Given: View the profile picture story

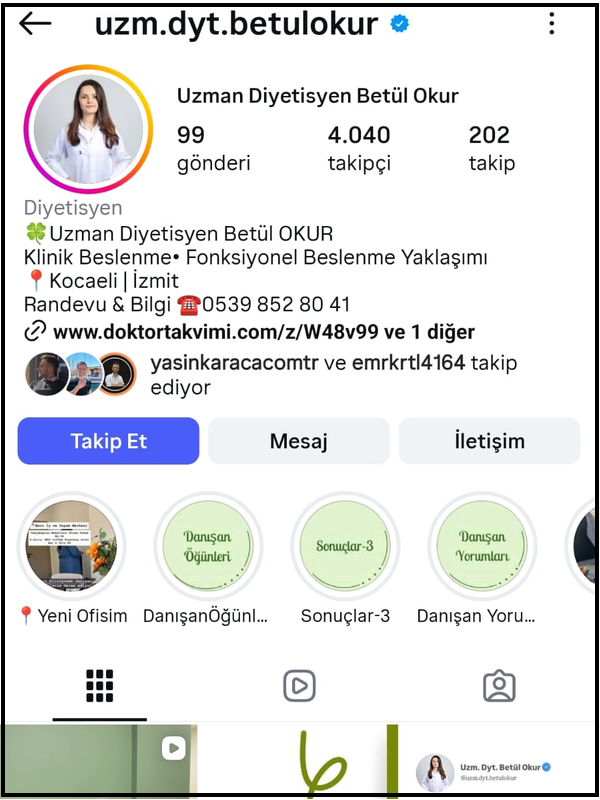Looking at the screenshot, I should coord(89,129).
